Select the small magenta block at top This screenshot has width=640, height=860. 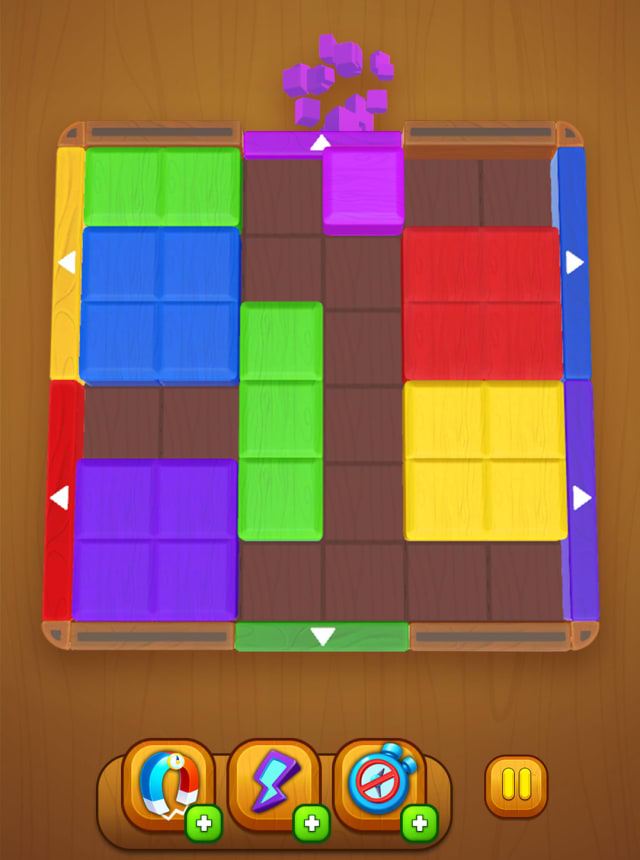tap(363, 189)
